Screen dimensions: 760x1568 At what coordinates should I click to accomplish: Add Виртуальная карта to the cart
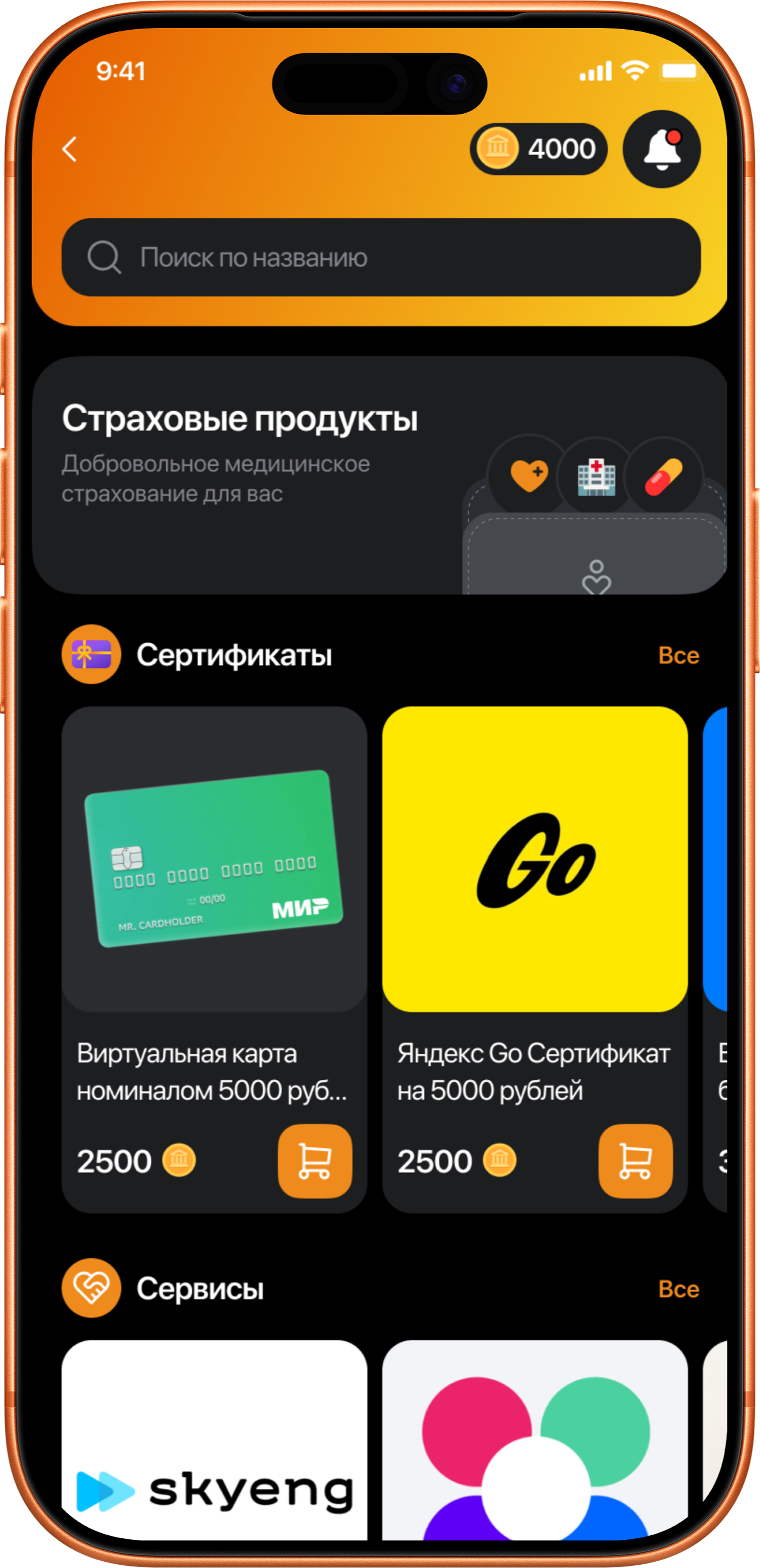[315, 1161]
